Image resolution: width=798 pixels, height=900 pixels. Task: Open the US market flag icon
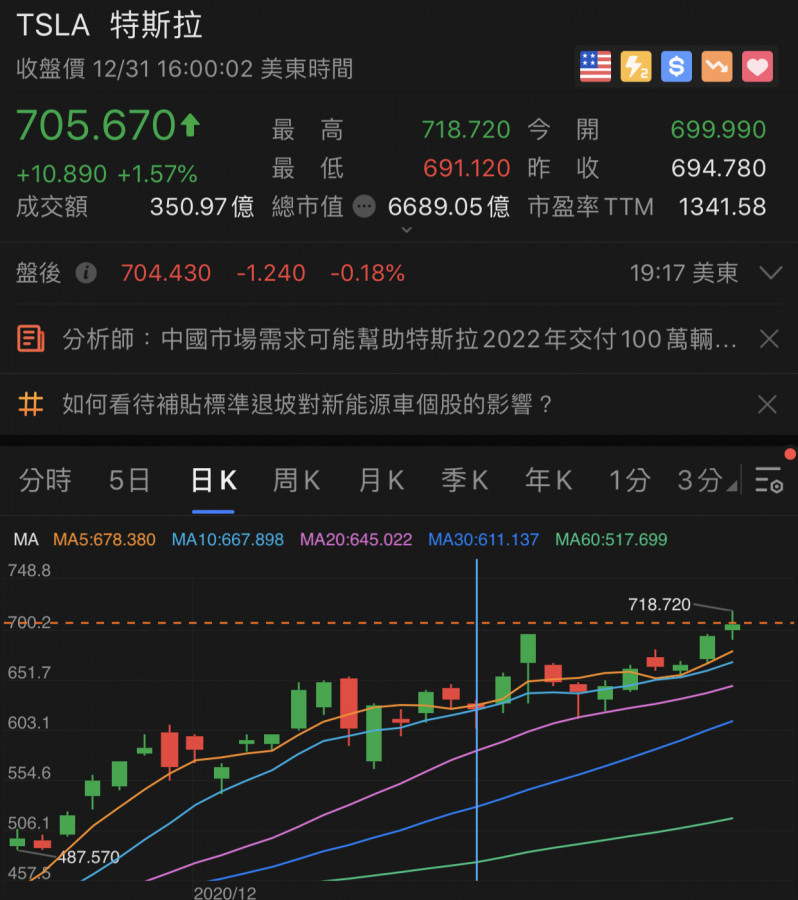coord(596,67)
